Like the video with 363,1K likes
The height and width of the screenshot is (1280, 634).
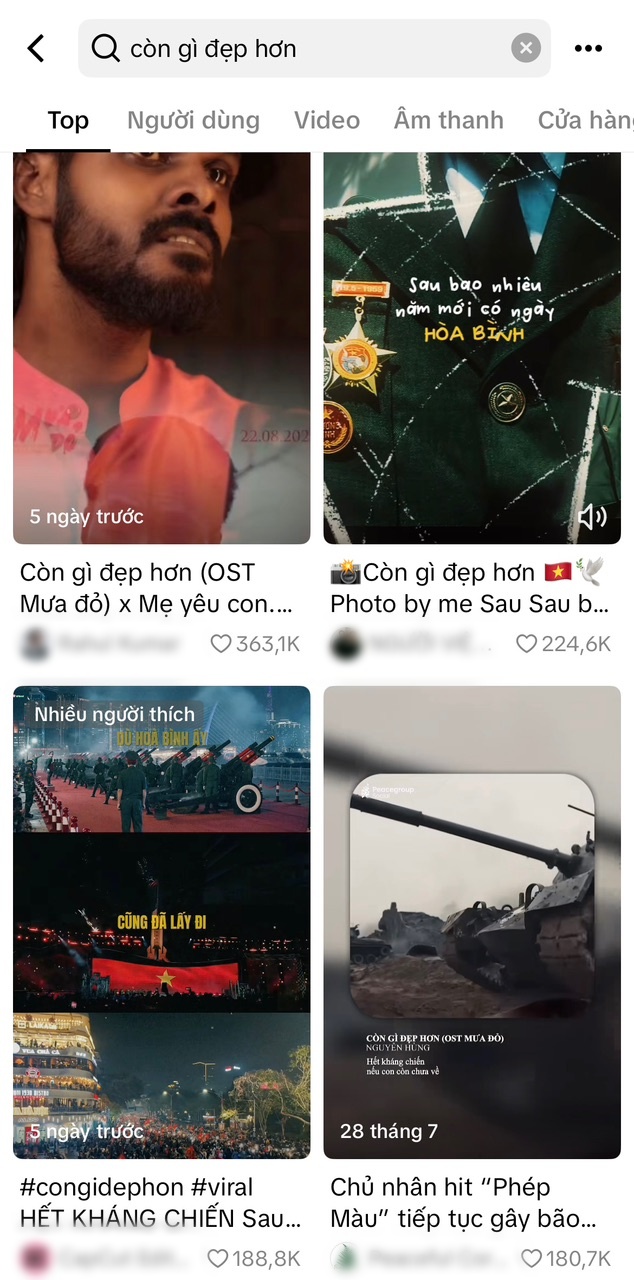221,644
